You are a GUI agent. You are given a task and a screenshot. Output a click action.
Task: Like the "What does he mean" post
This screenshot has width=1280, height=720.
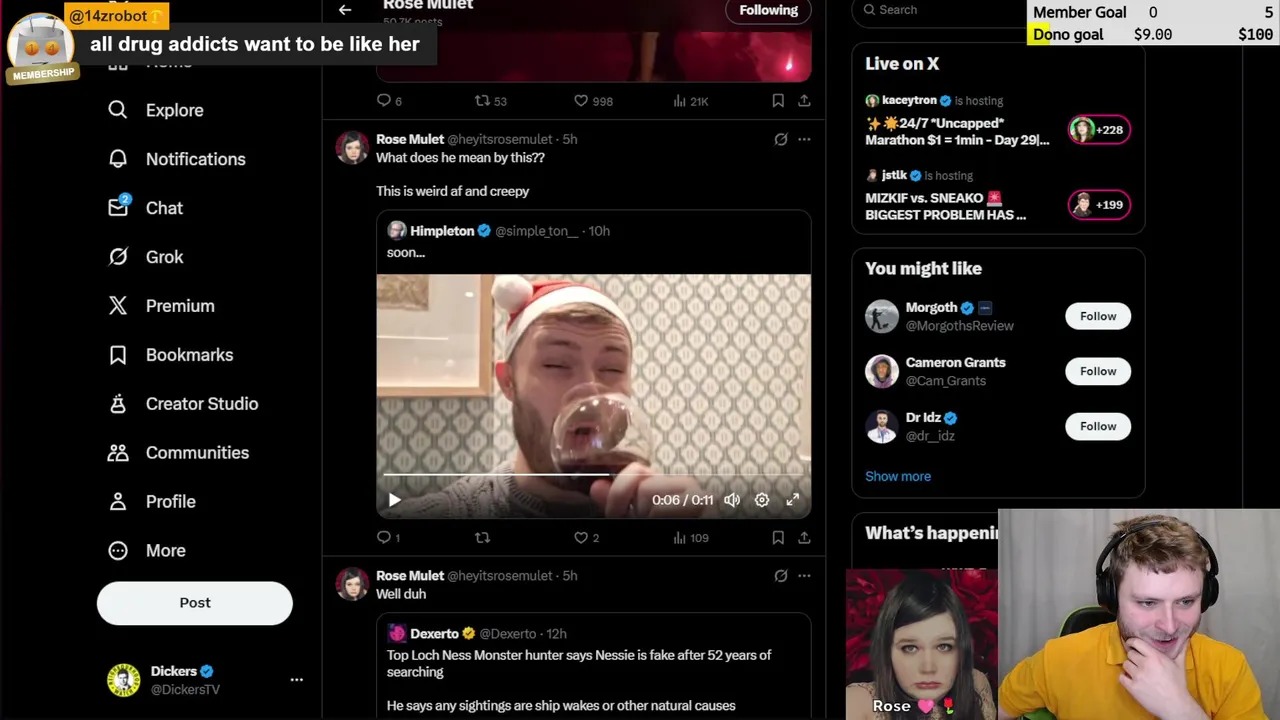(x=581, y=538)
